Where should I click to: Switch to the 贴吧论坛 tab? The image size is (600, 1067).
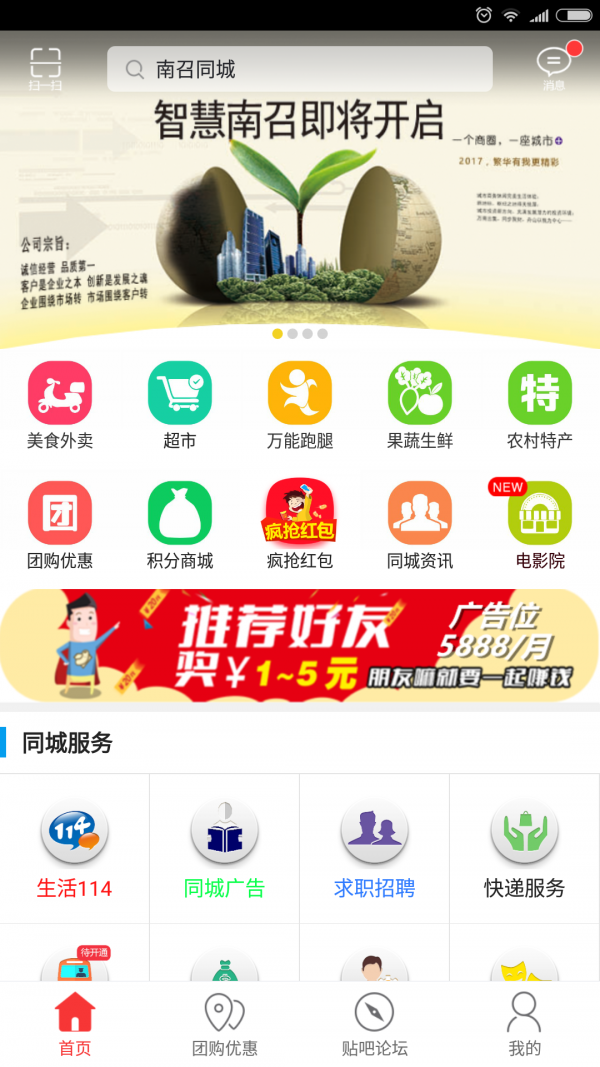click(375, 1024)
